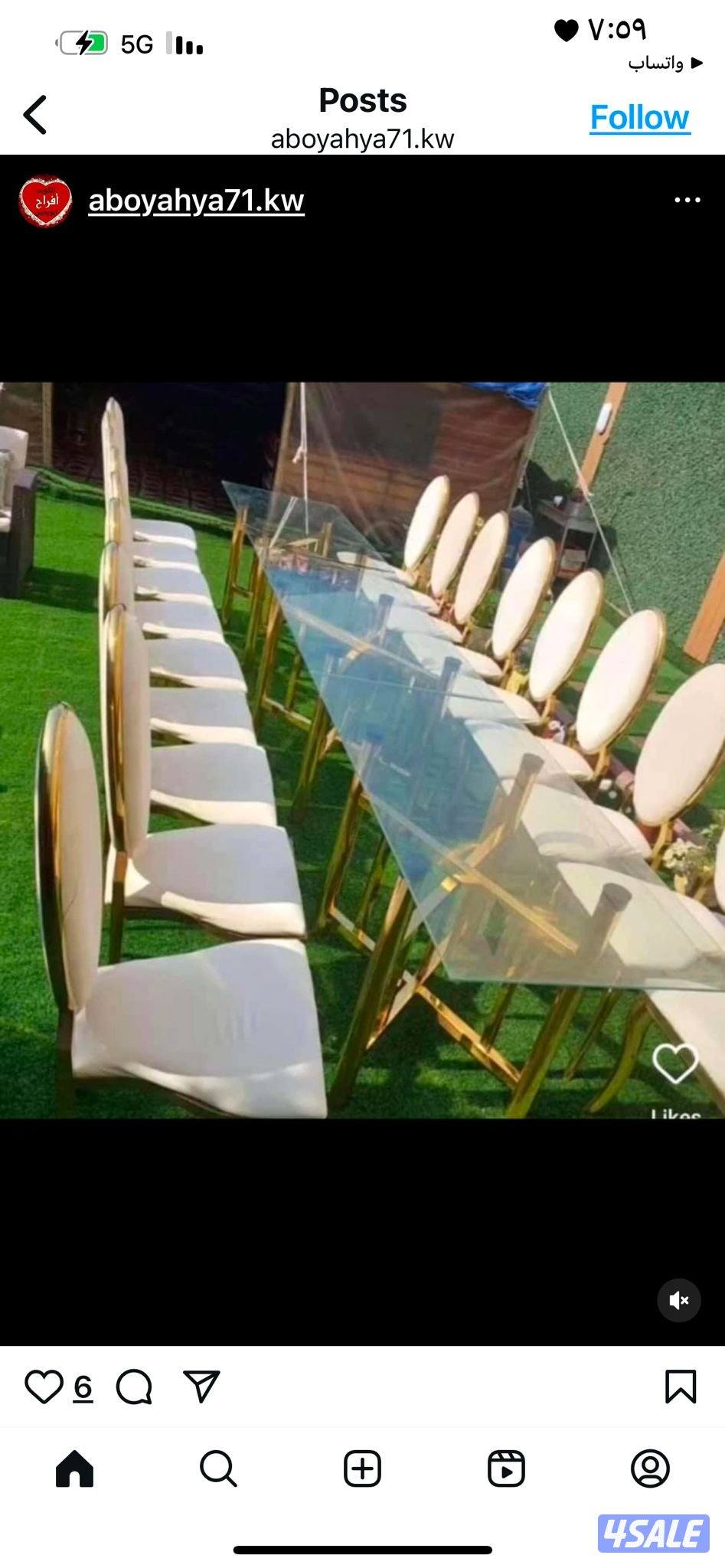Open comments on this post
The image size is (725, 1568).
[x=134, y=1387]
